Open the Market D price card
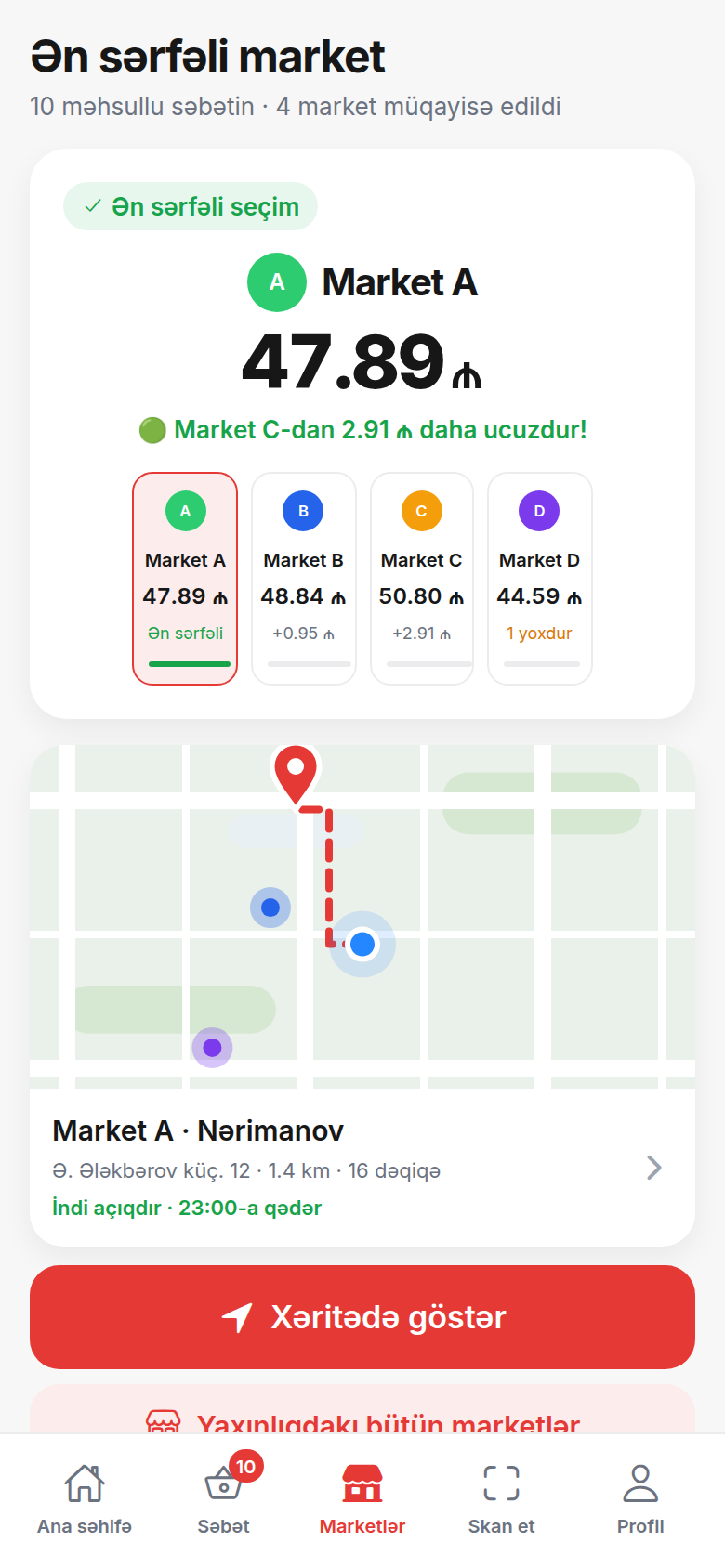Screen dimensions: 725x1568 coord(540,579)
